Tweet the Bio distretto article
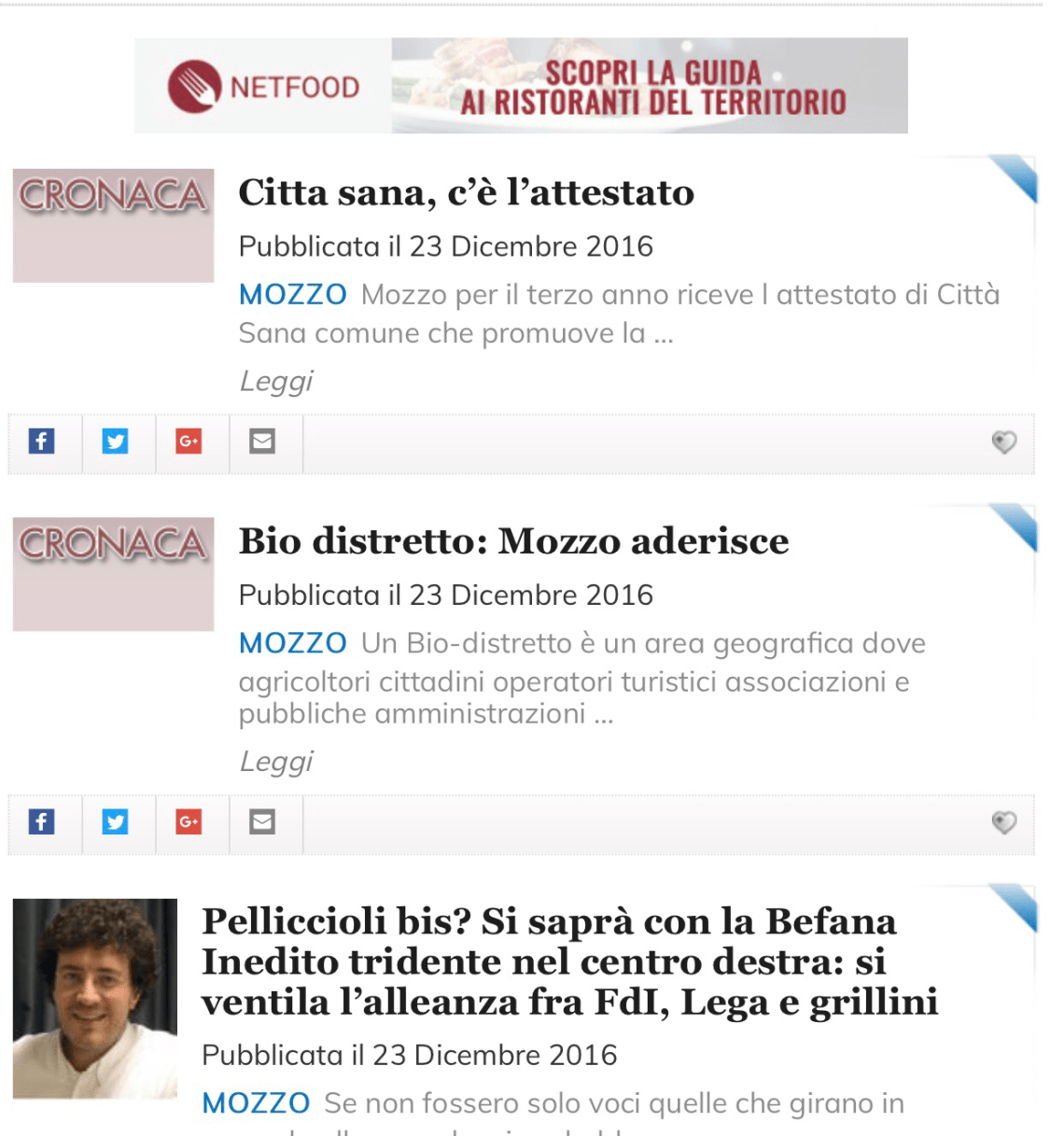 116,822
